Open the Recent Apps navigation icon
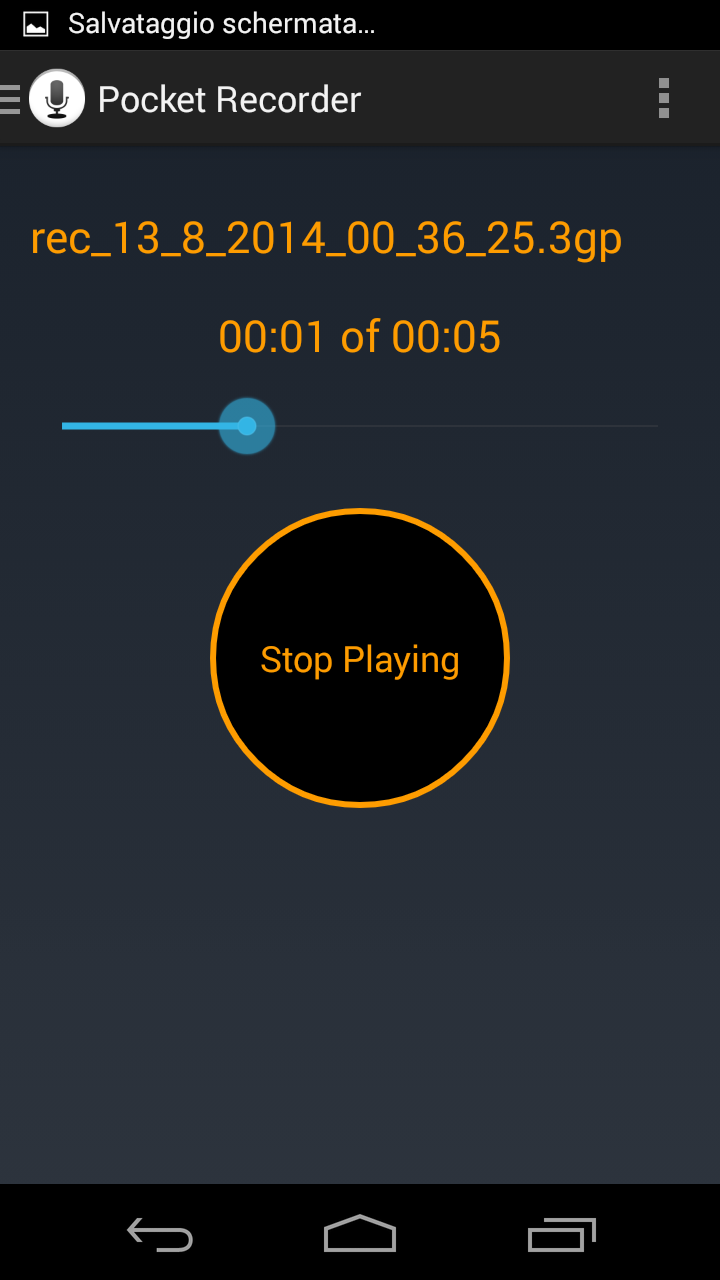 tap(560, 1235)
